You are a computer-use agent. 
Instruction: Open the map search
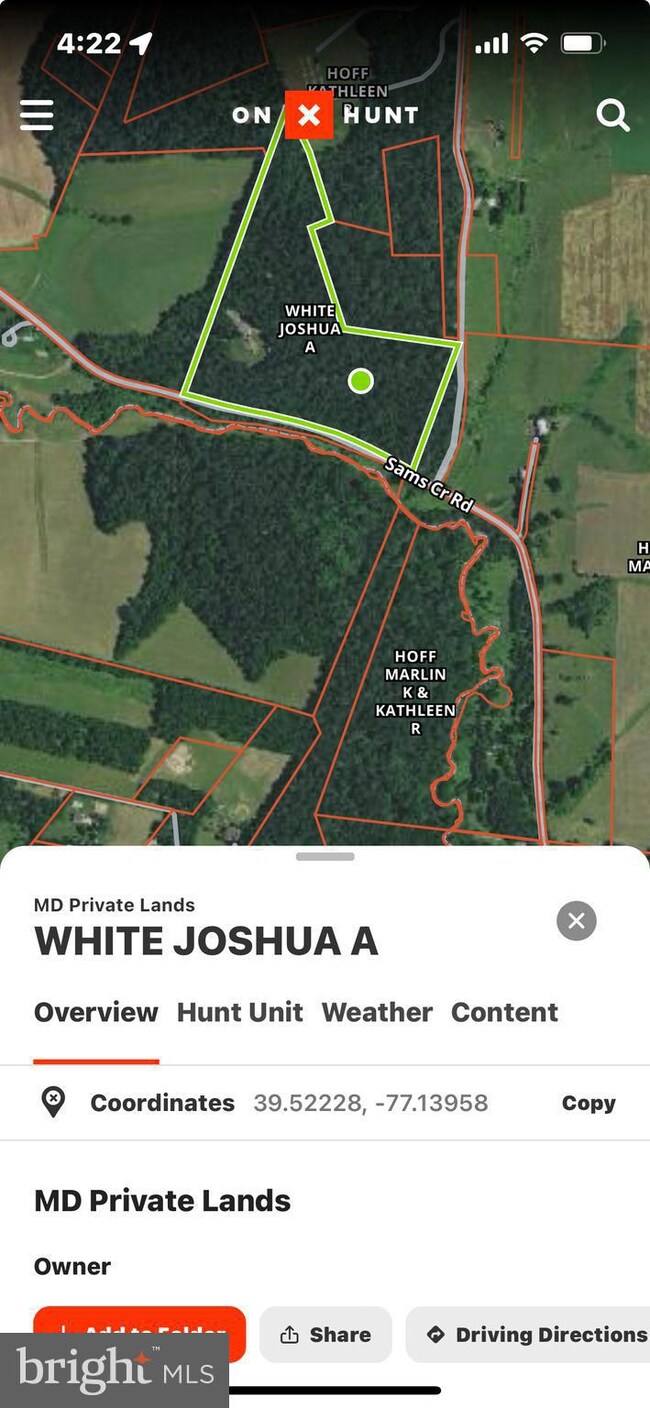612,115
